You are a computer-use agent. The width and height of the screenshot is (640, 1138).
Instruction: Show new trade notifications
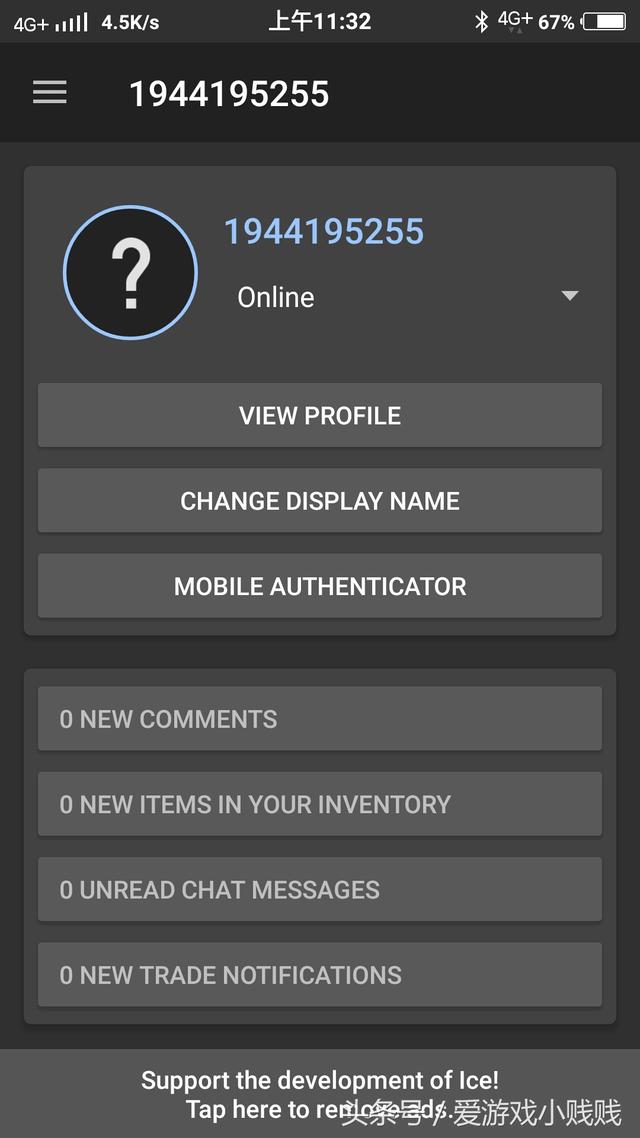tap(320, 975)
